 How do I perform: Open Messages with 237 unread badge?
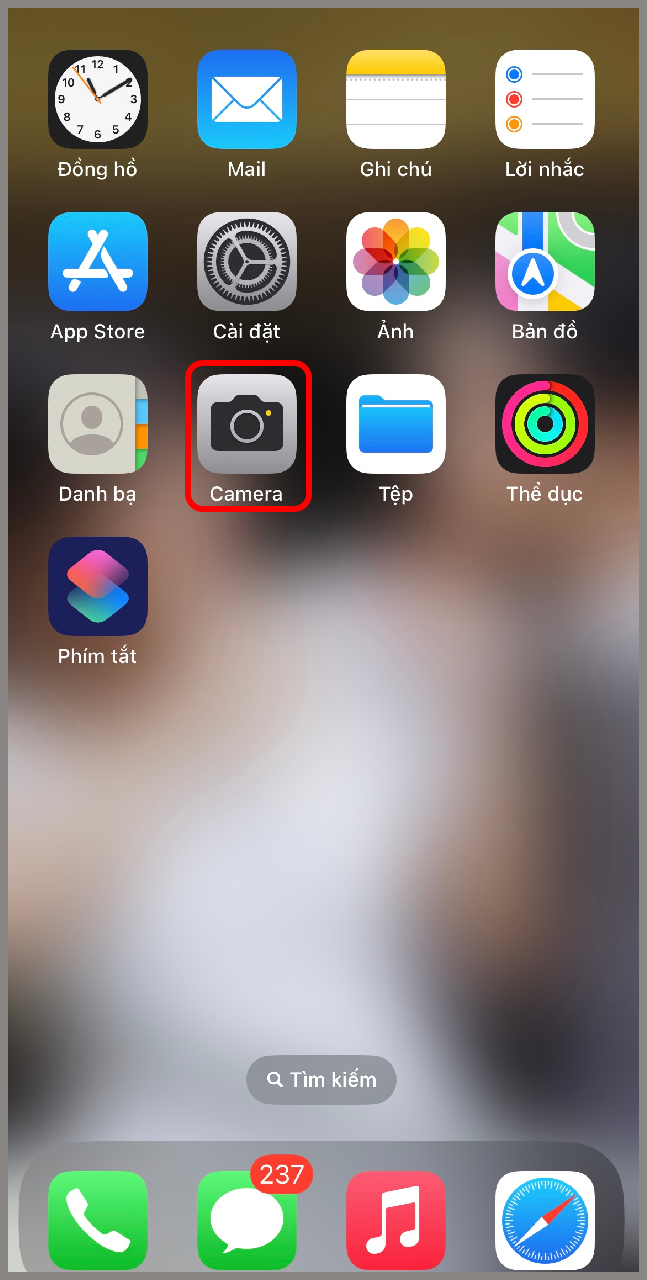(x=247, y=1220)
